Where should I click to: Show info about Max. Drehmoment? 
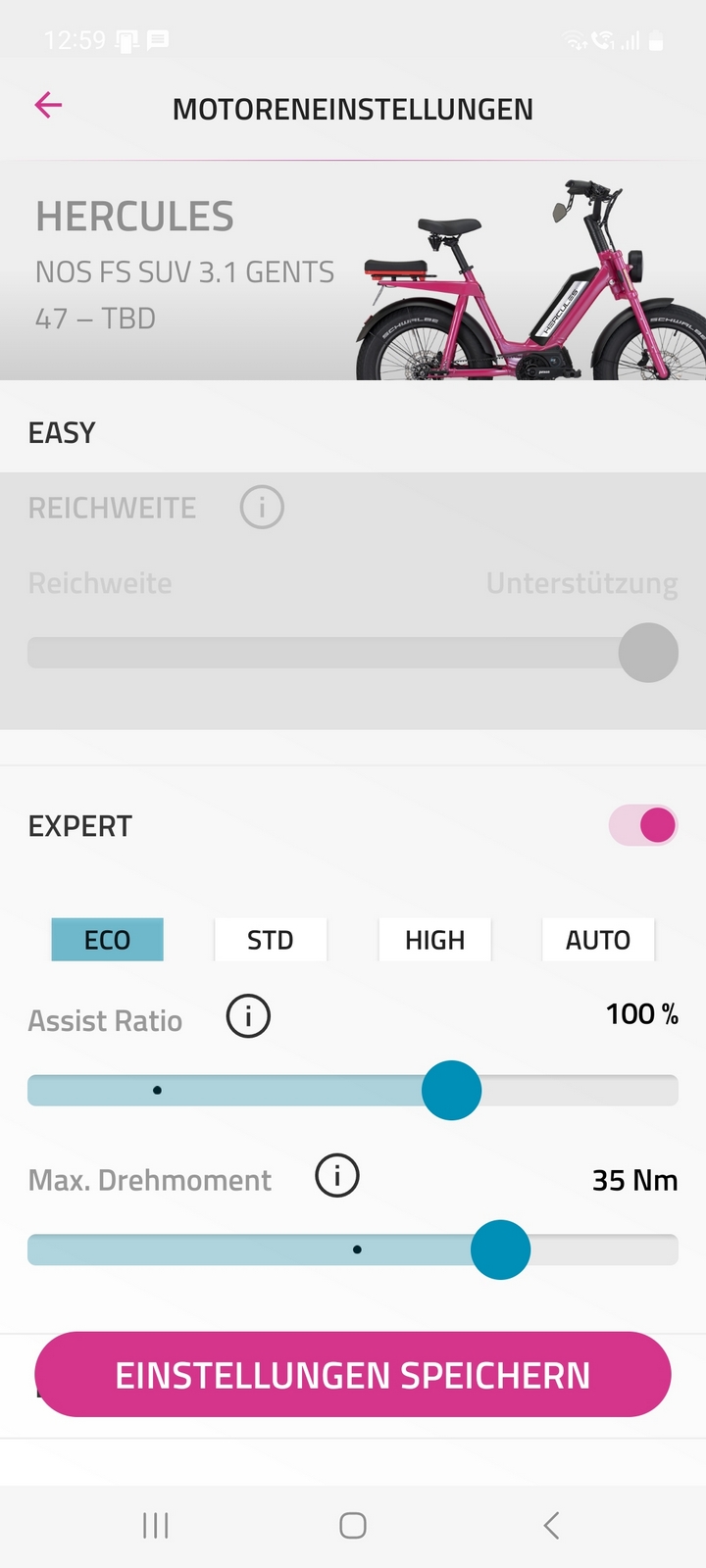tap(337, 1175)
